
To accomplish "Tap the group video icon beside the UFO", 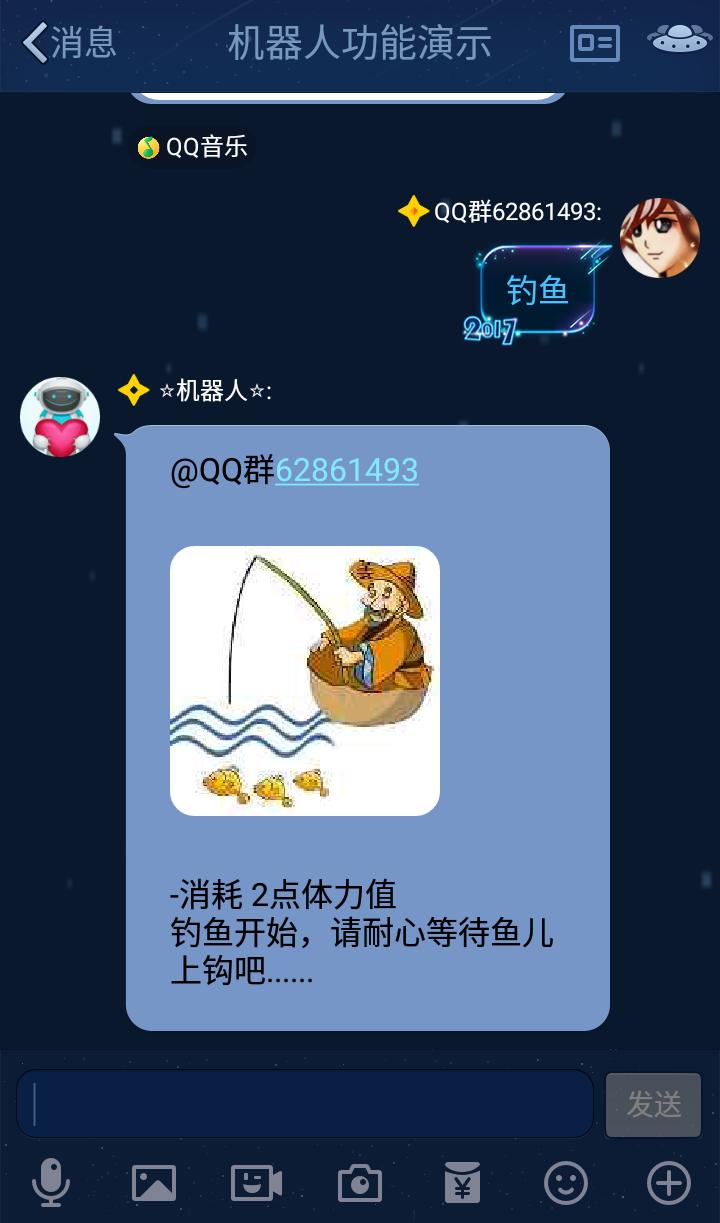I will (594, 43).
